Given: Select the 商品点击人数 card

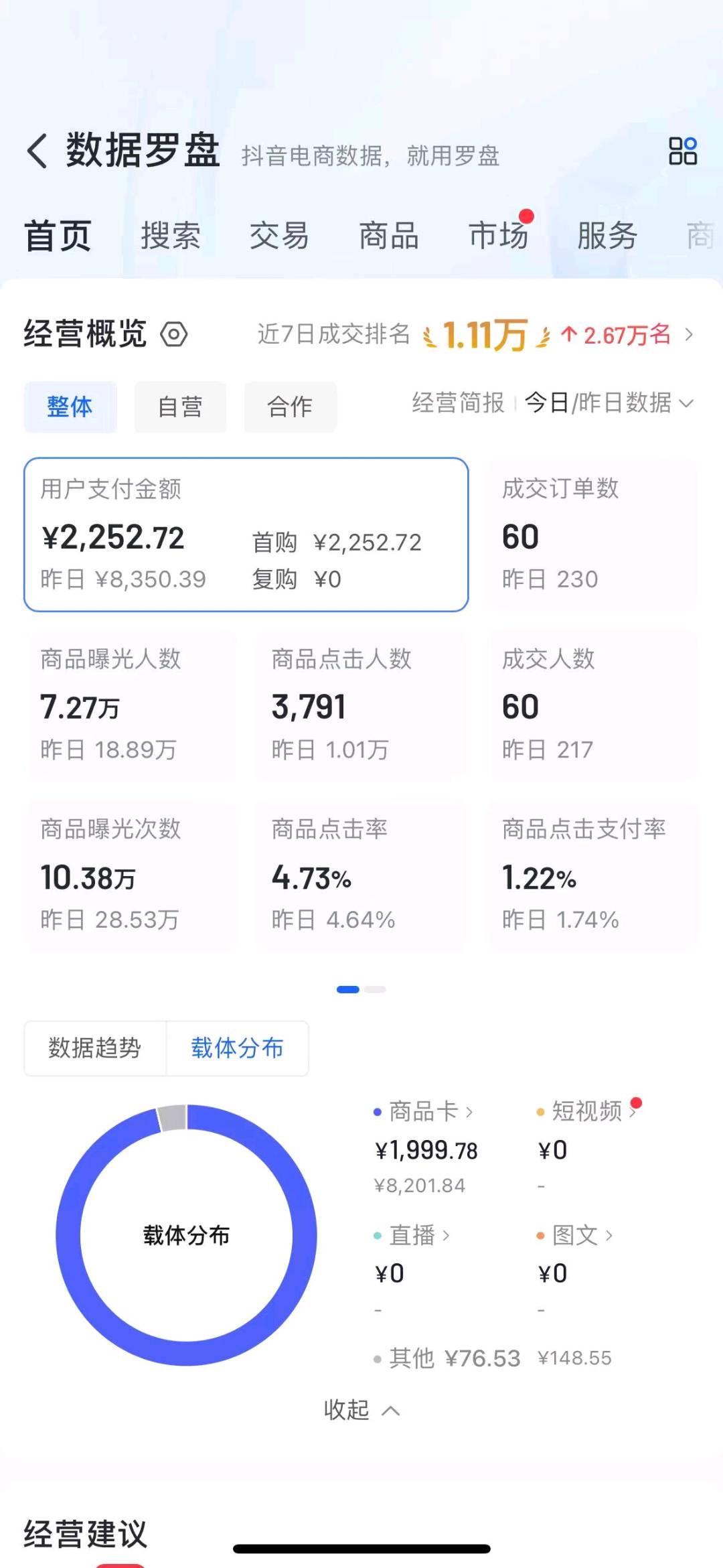Looking at the screenshot, I should (360, 705).
